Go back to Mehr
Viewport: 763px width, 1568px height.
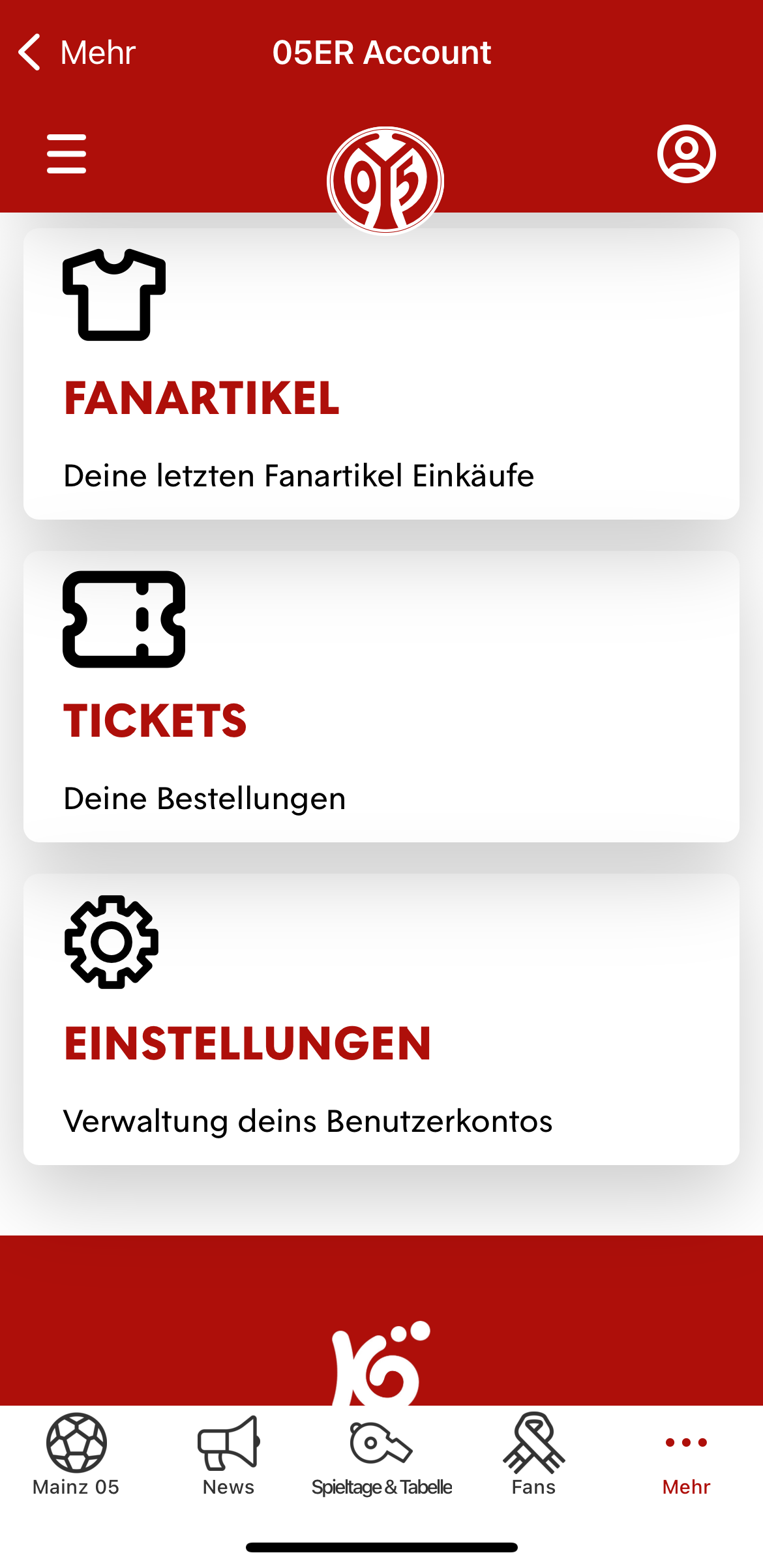click(76, 52)
